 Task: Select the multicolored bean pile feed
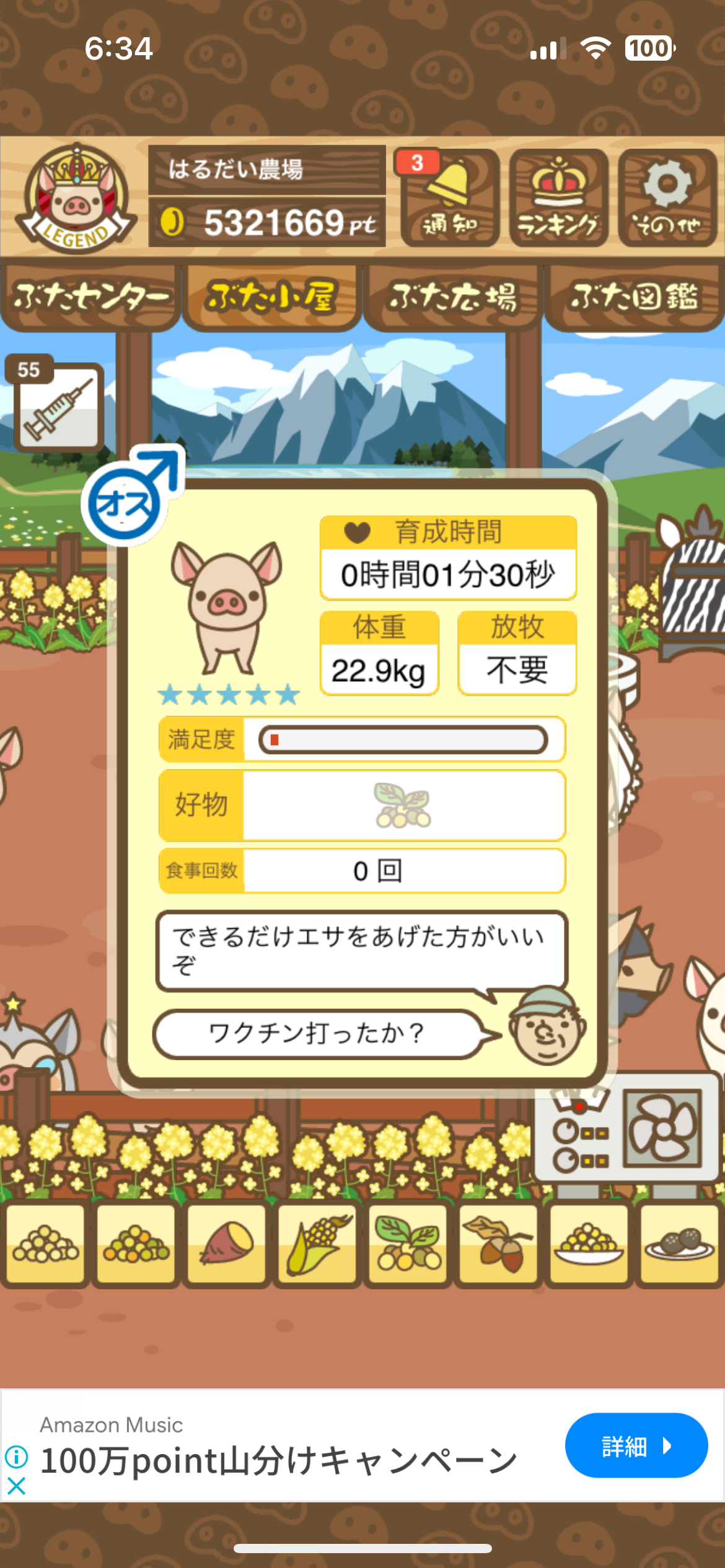click(x=136, y=1244)
